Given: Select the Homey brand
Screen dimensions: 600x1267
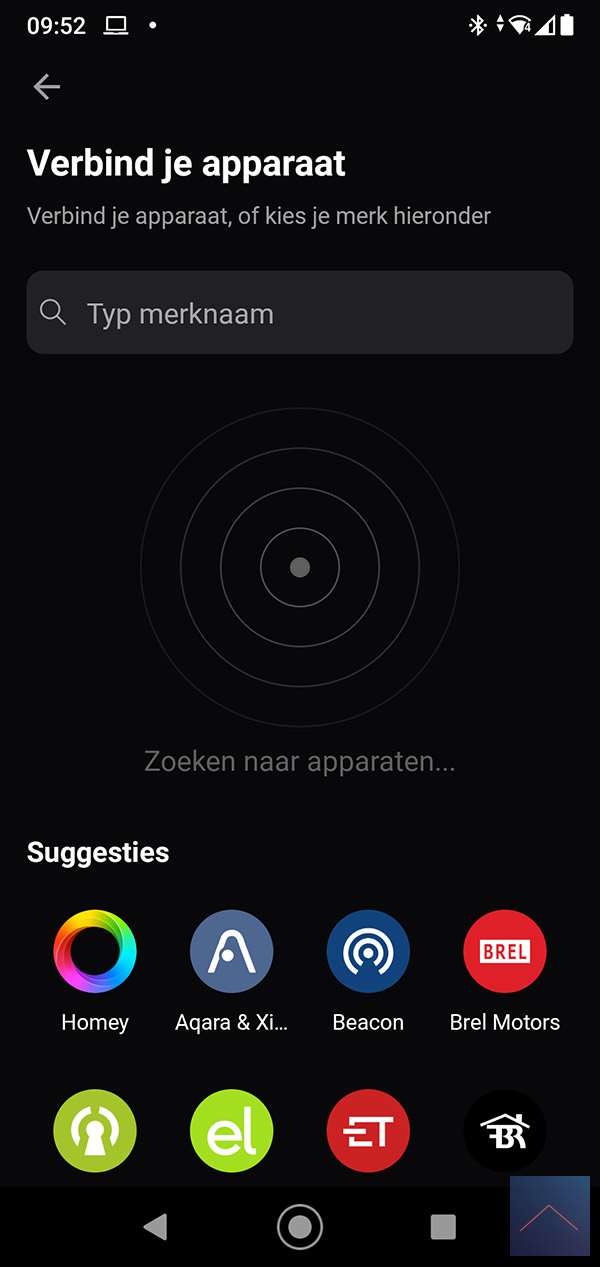Looking at the screenshot, I should pyautogui.click(x=95, y=952).
